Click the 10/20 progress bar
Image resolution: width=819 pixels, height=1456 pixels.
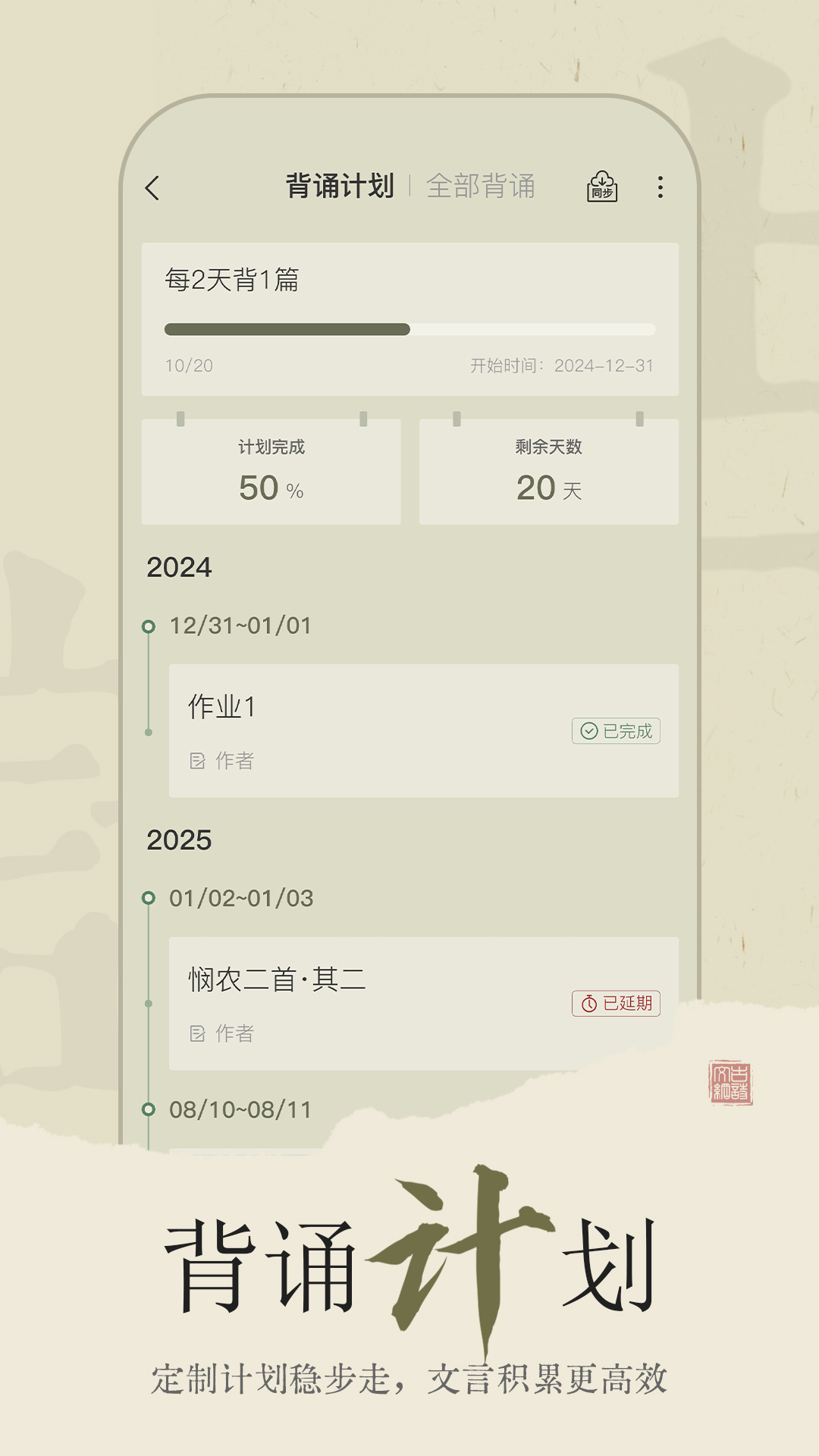pyautogui.click(x=409, y=329)
